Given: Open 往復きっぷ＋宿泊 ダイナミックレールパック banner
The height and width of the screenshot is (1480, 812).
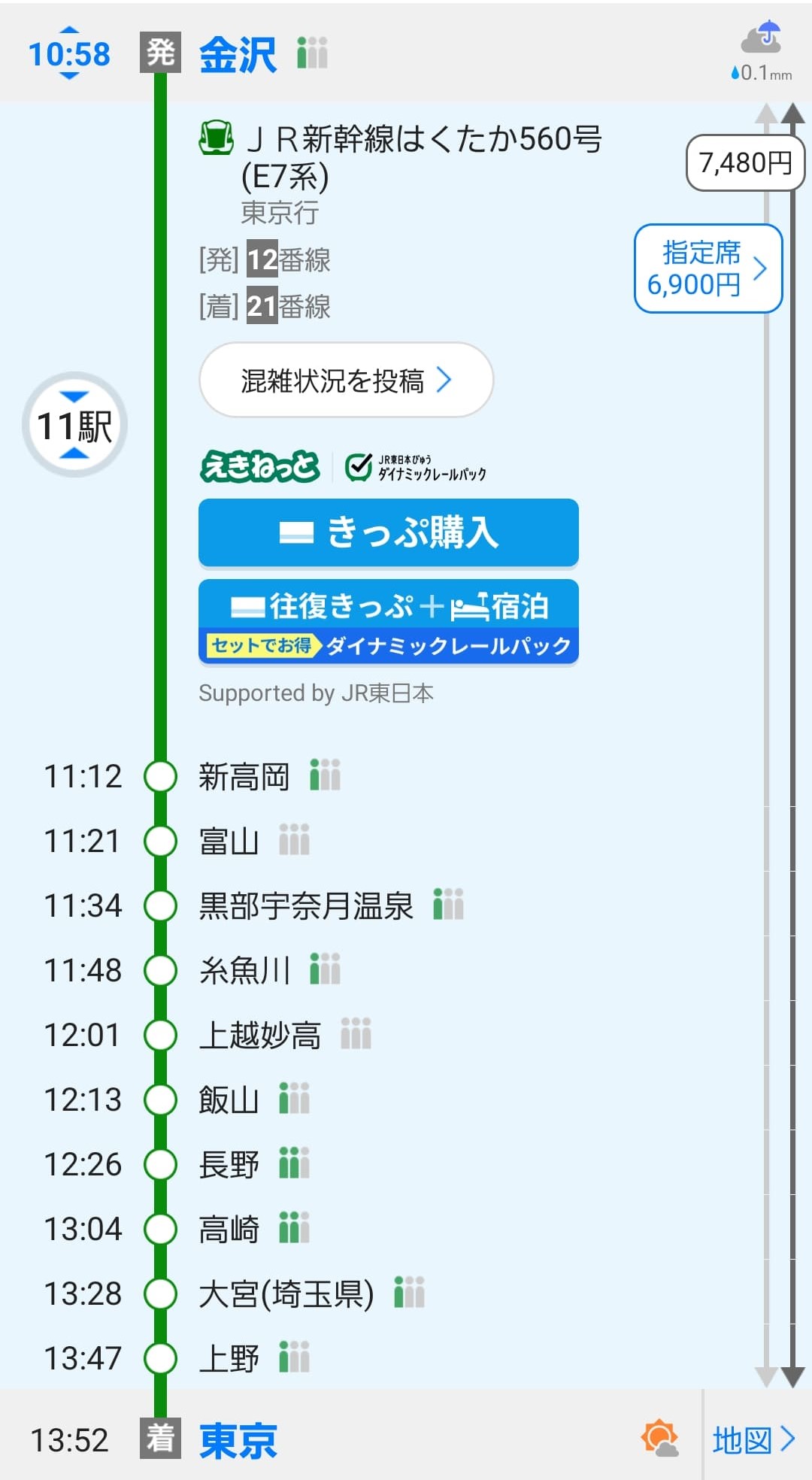Looking at the screenshot, I should (388, 623).
